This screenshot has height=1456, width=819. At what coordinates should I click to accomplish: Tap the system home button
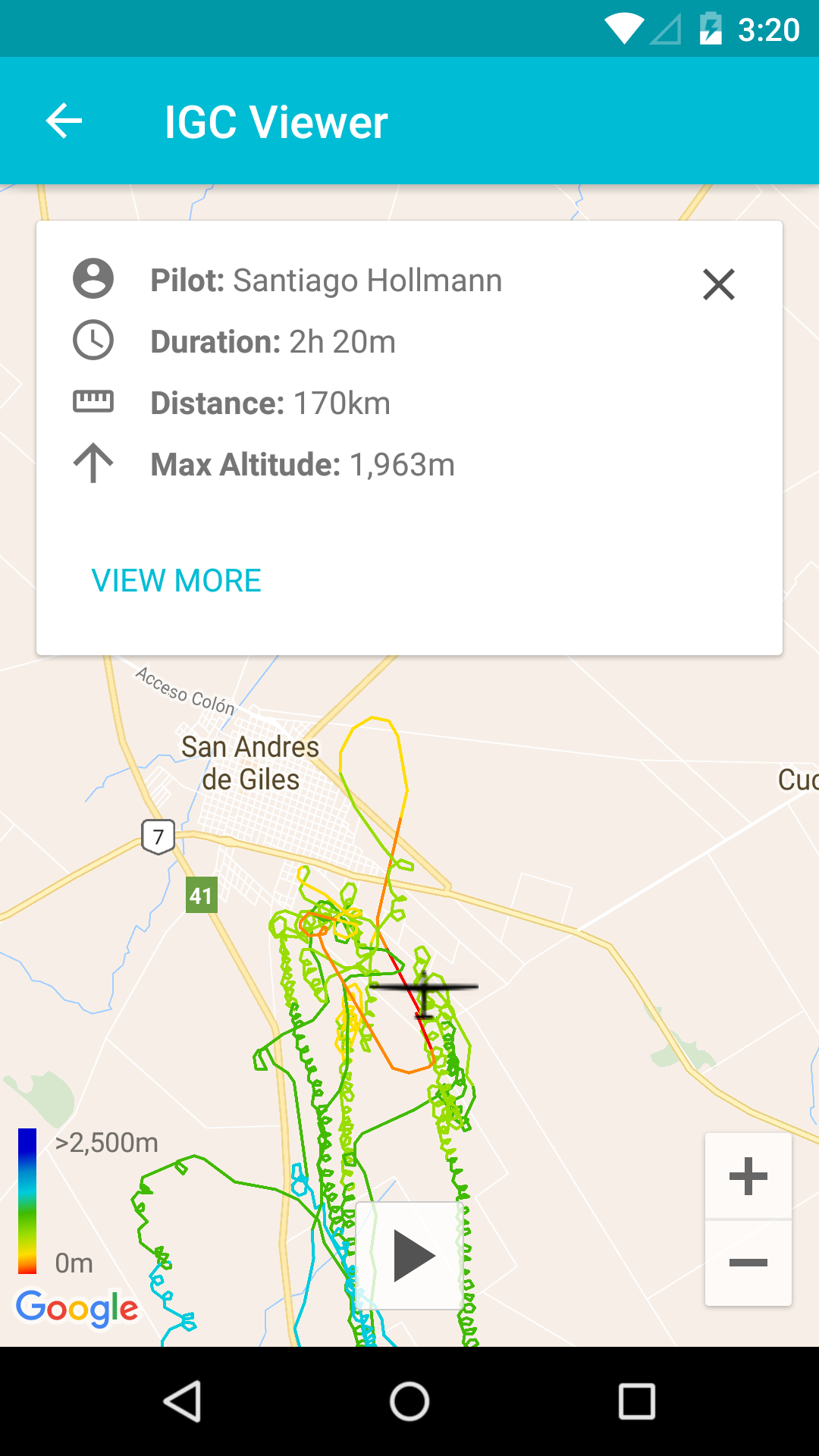(409, 1401)
